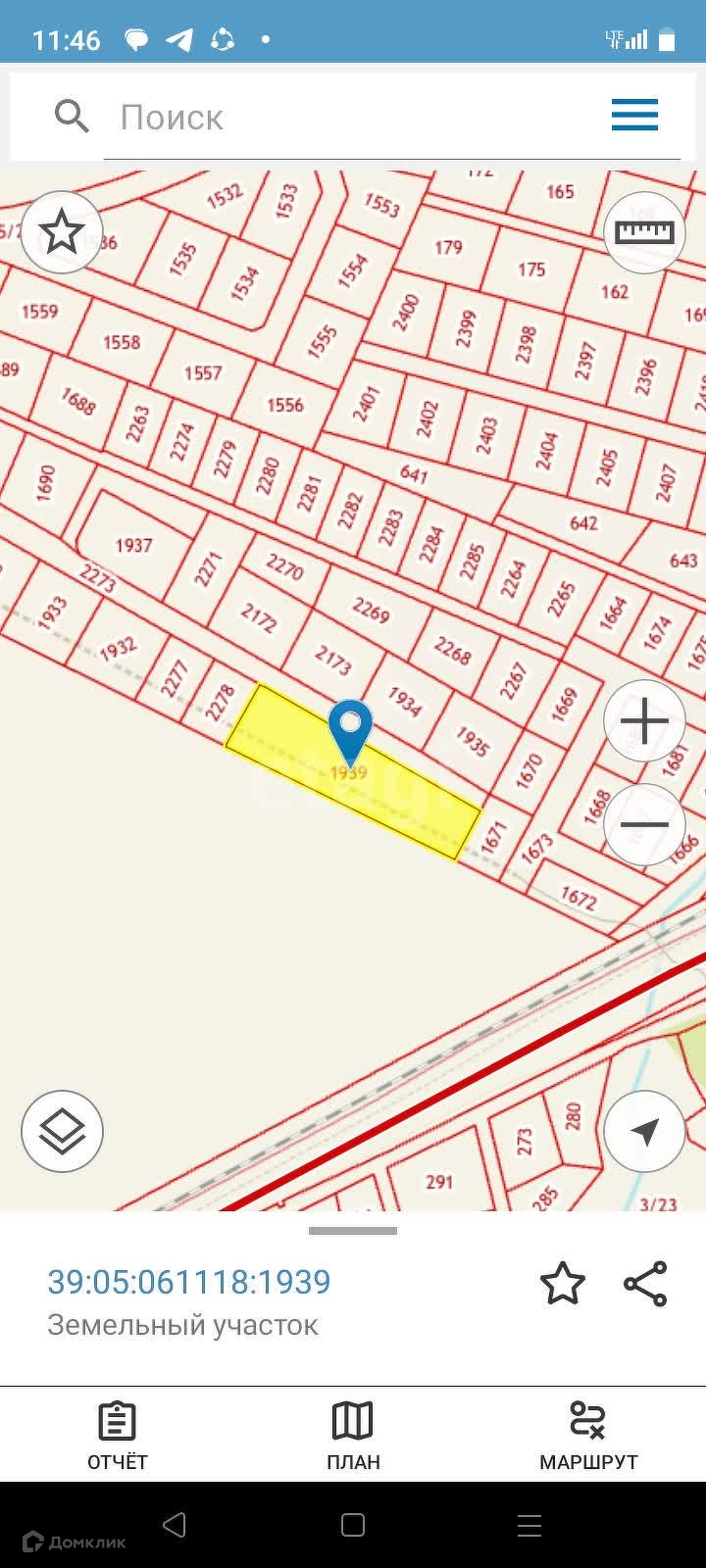
Task: Open the ОТЧЁТ report
Action: (118, 1436)
